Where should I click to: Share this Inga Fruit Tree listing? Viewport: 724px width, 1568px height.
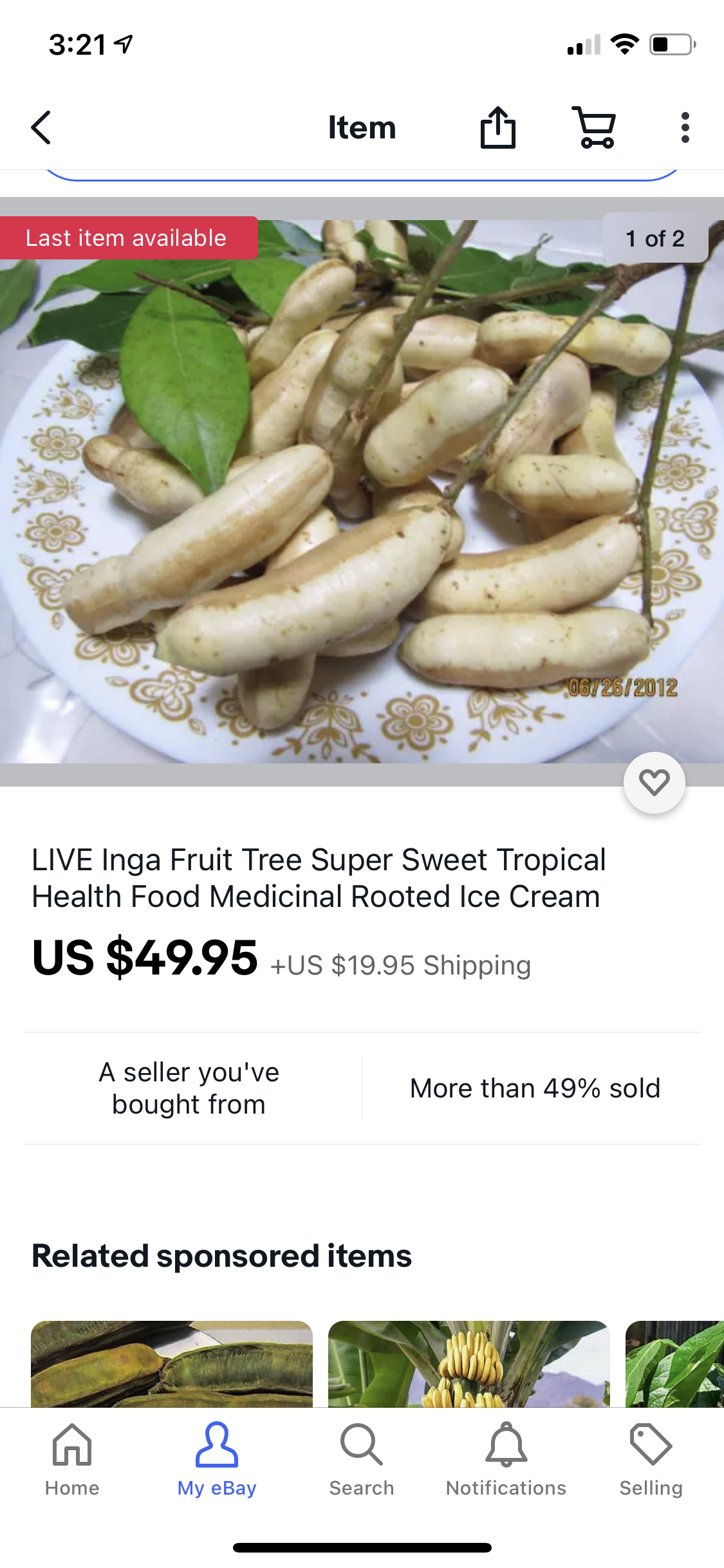[x=498, y=127]
